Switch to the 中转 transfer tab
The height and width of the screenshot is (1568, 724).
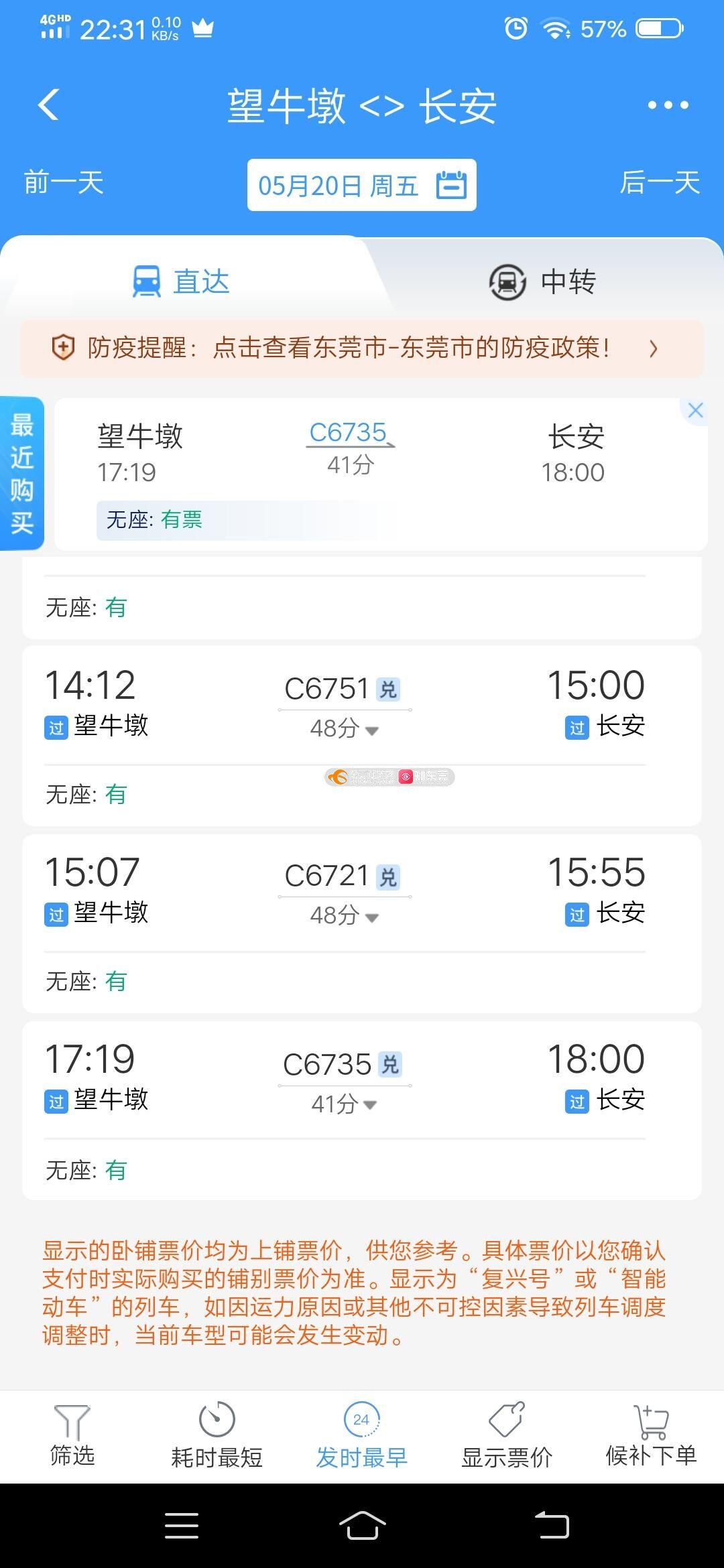[x=543, y=281]
